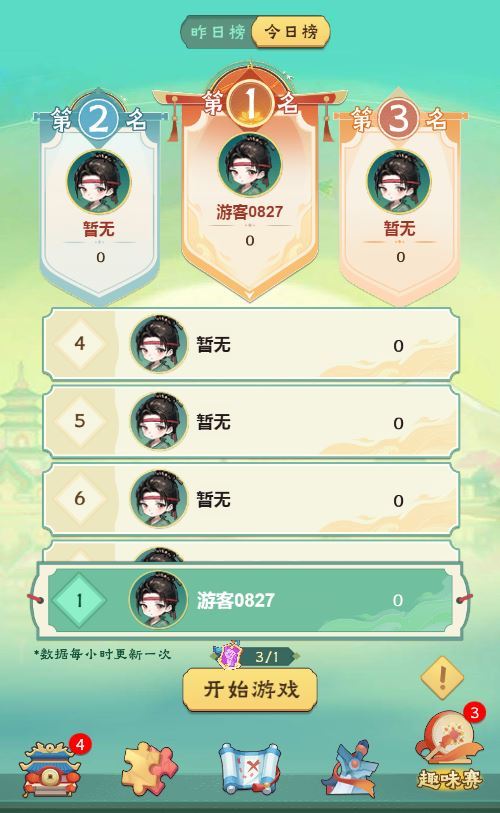
Task: Tap the rank 5 leaderboard row
Action: (251, 422)
